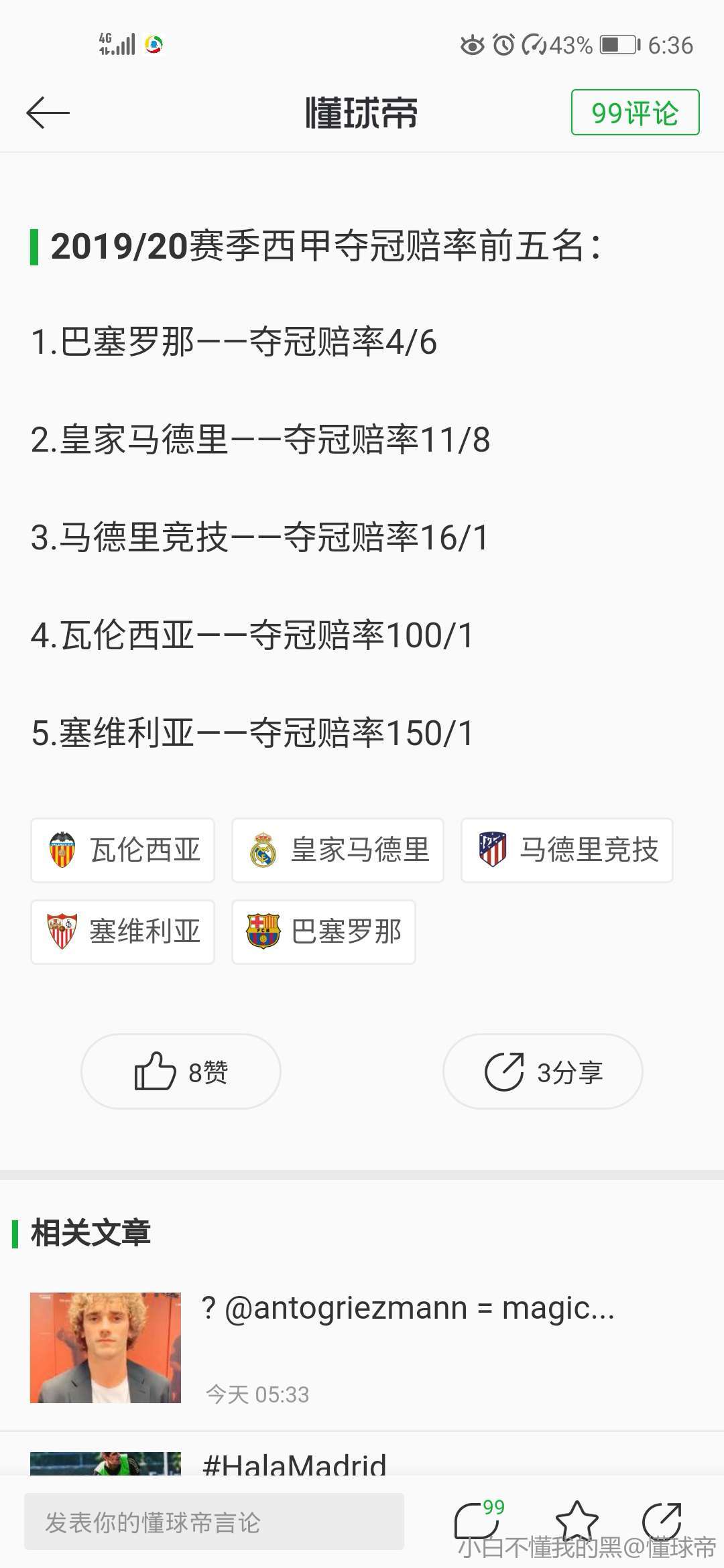724x1568 pixels.
Task: Select the 马德里竞技 team chip
Action: click(x=566, y=850)
